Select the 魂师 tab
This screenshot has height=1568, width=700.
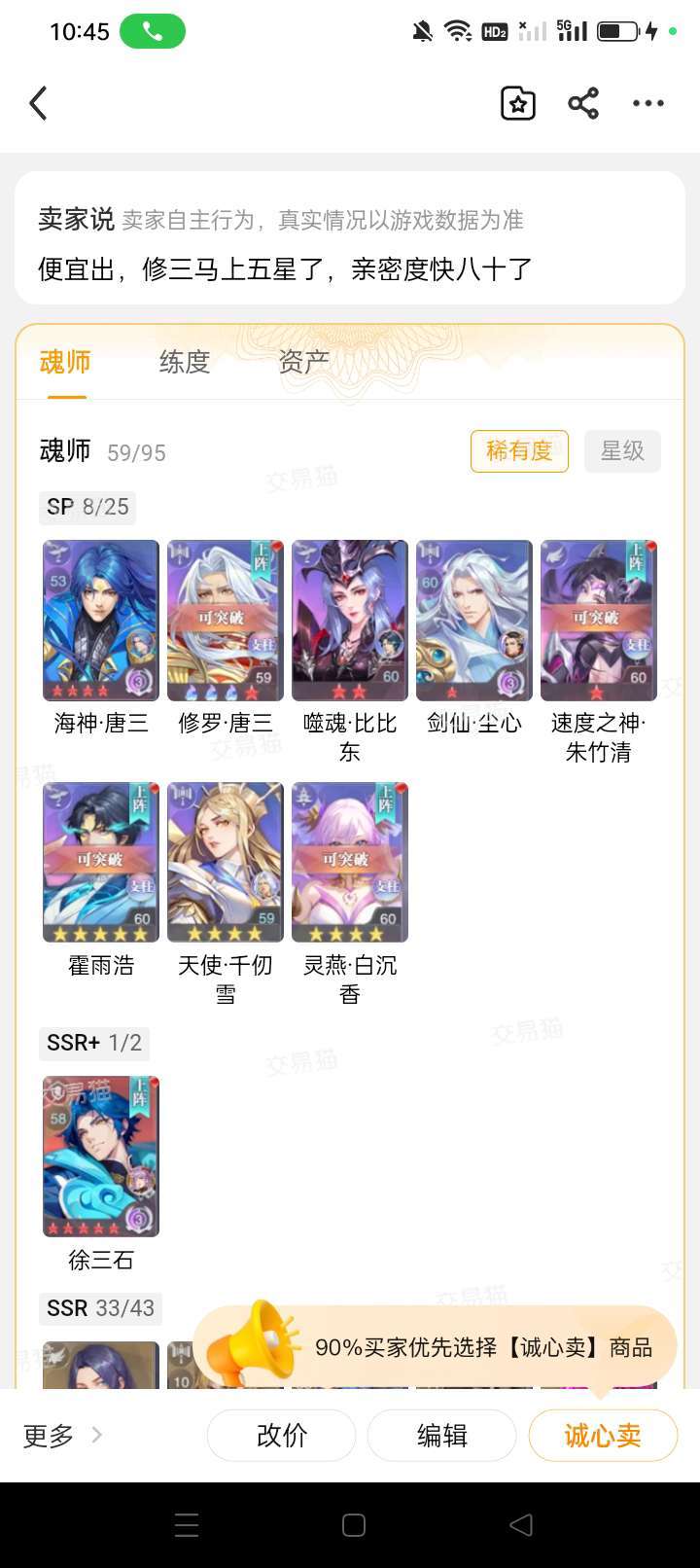pos(65,362)
